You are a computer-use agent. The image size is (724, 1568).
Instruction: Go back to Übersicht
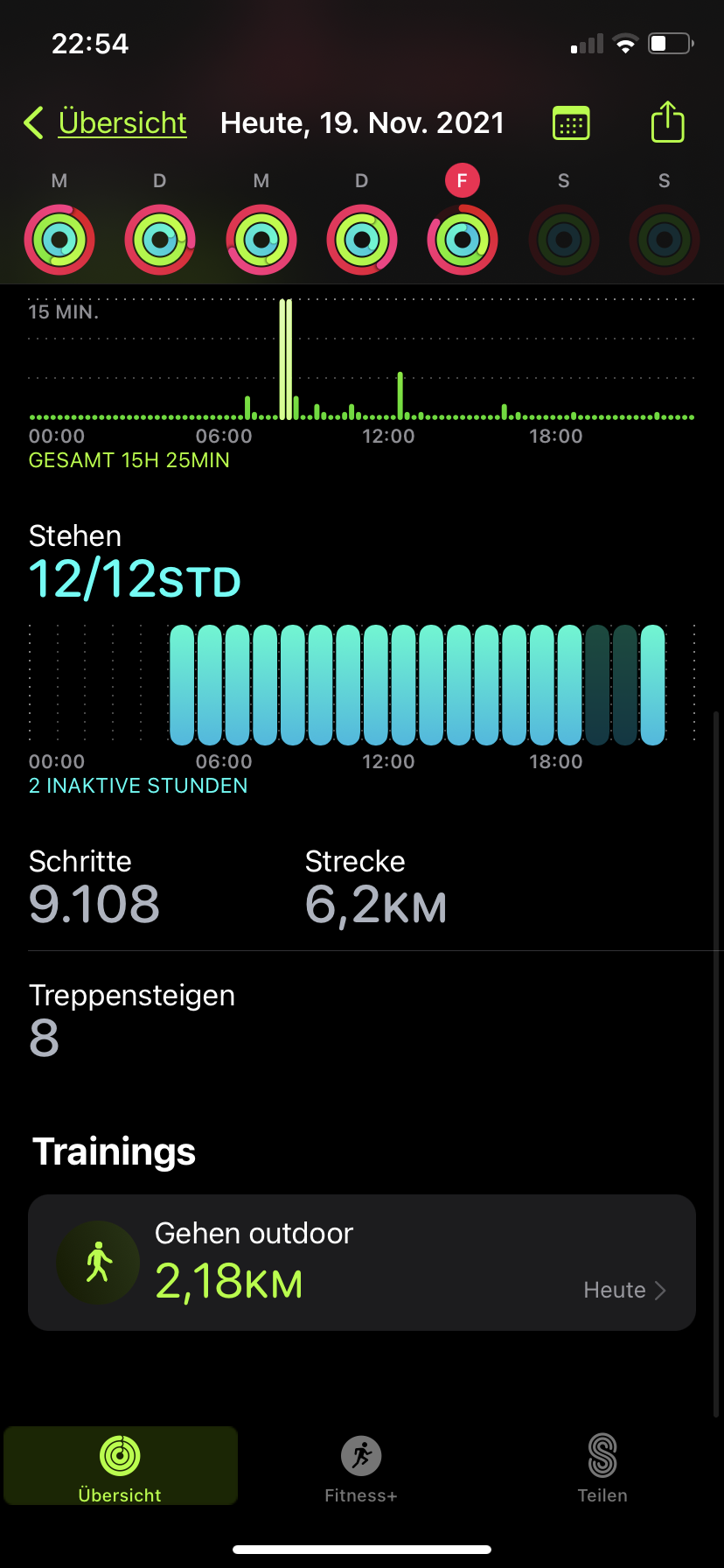coord(107,123)
